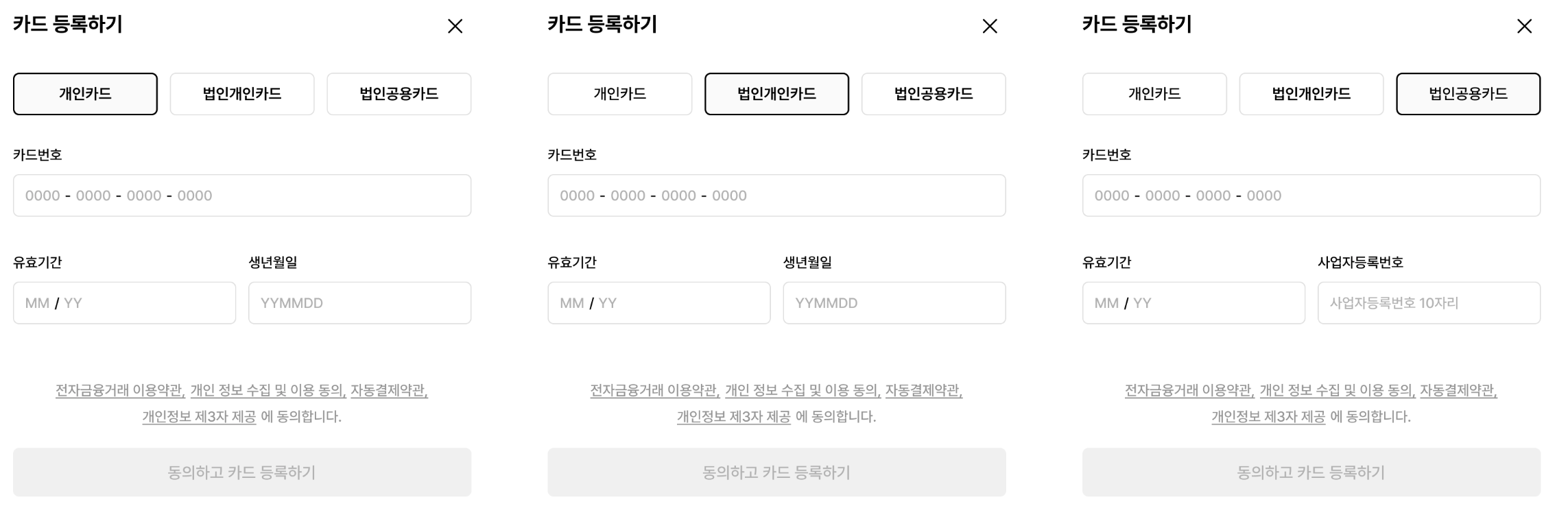
Task: Close the dialog with 법인공용카드 selected
Action: (x=1524, y=26)
